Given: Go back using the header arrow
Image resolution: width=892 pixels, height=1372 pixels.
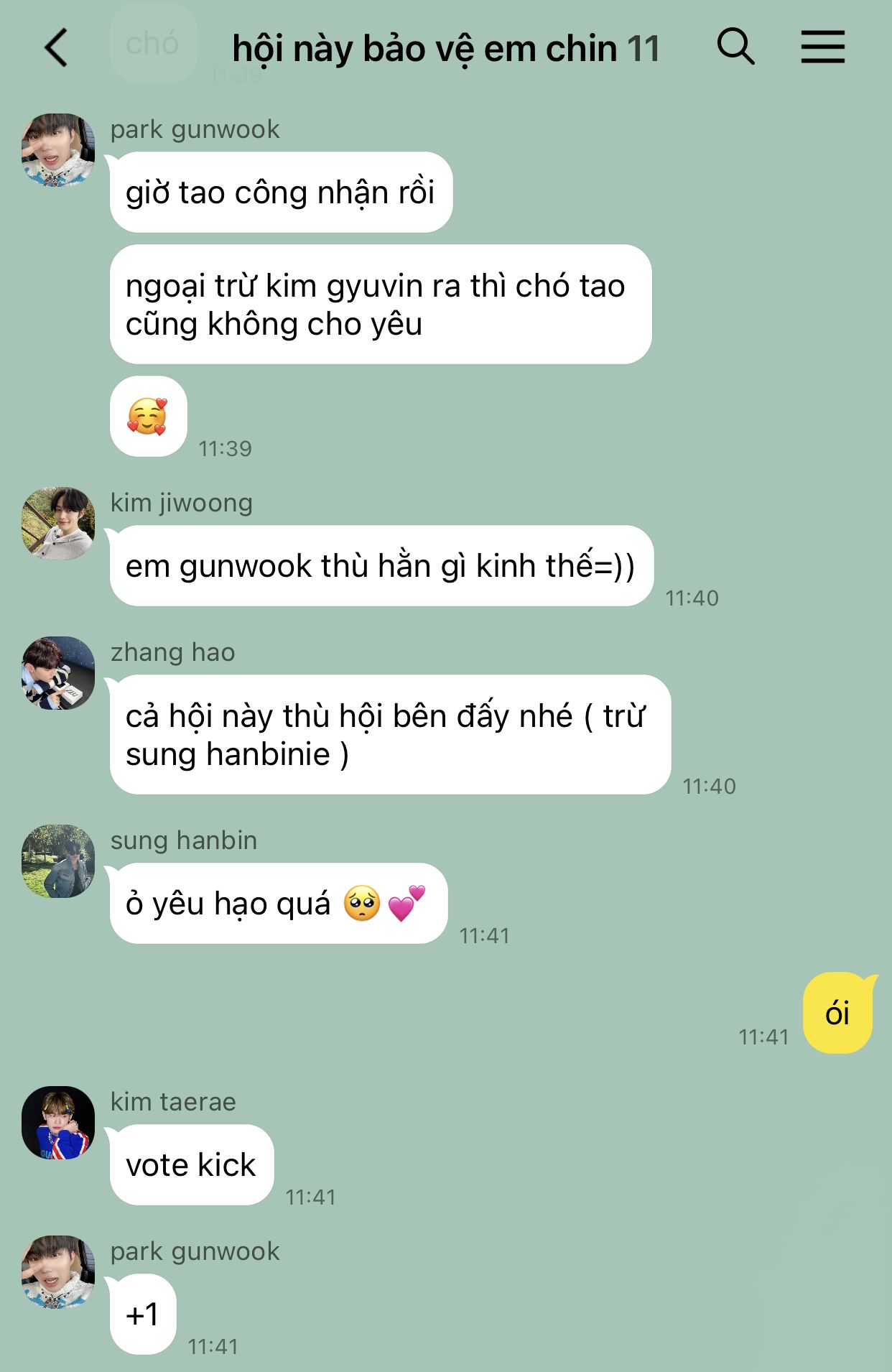Looking at the screenshot, I should coord(56,48).
